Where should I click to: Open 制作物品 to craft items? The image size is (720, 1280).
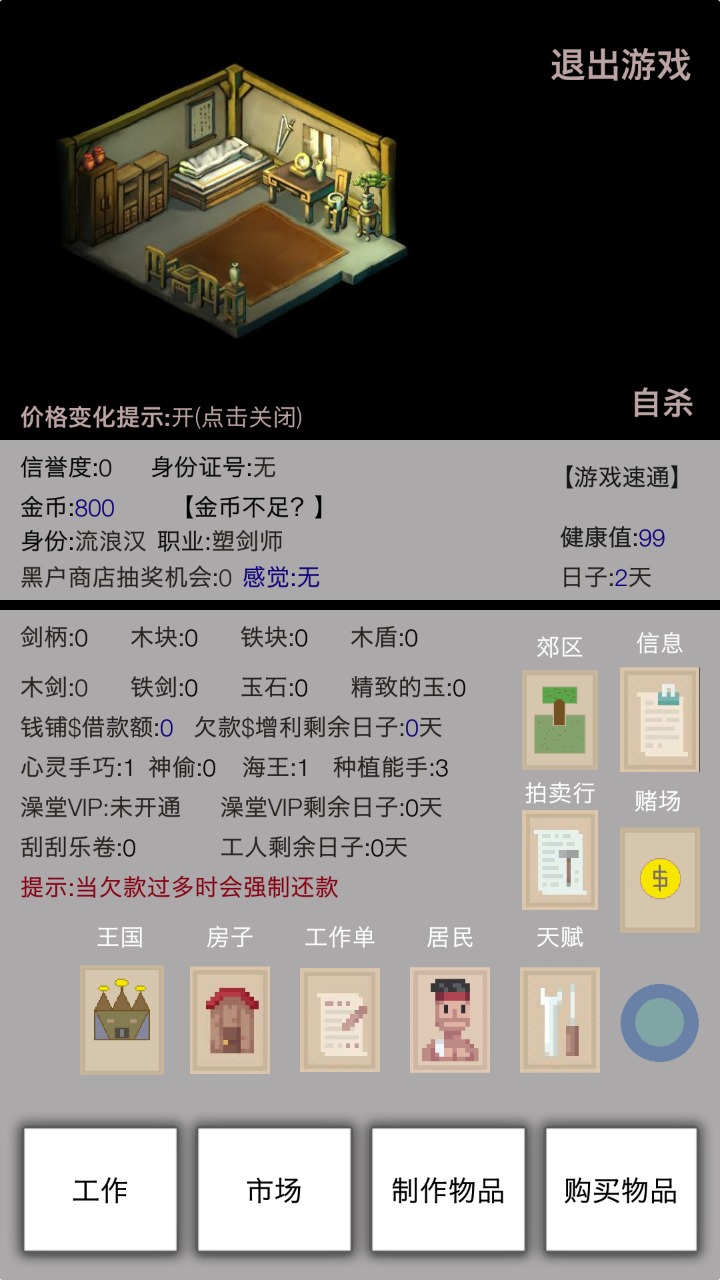click(x=448, y=1190)
